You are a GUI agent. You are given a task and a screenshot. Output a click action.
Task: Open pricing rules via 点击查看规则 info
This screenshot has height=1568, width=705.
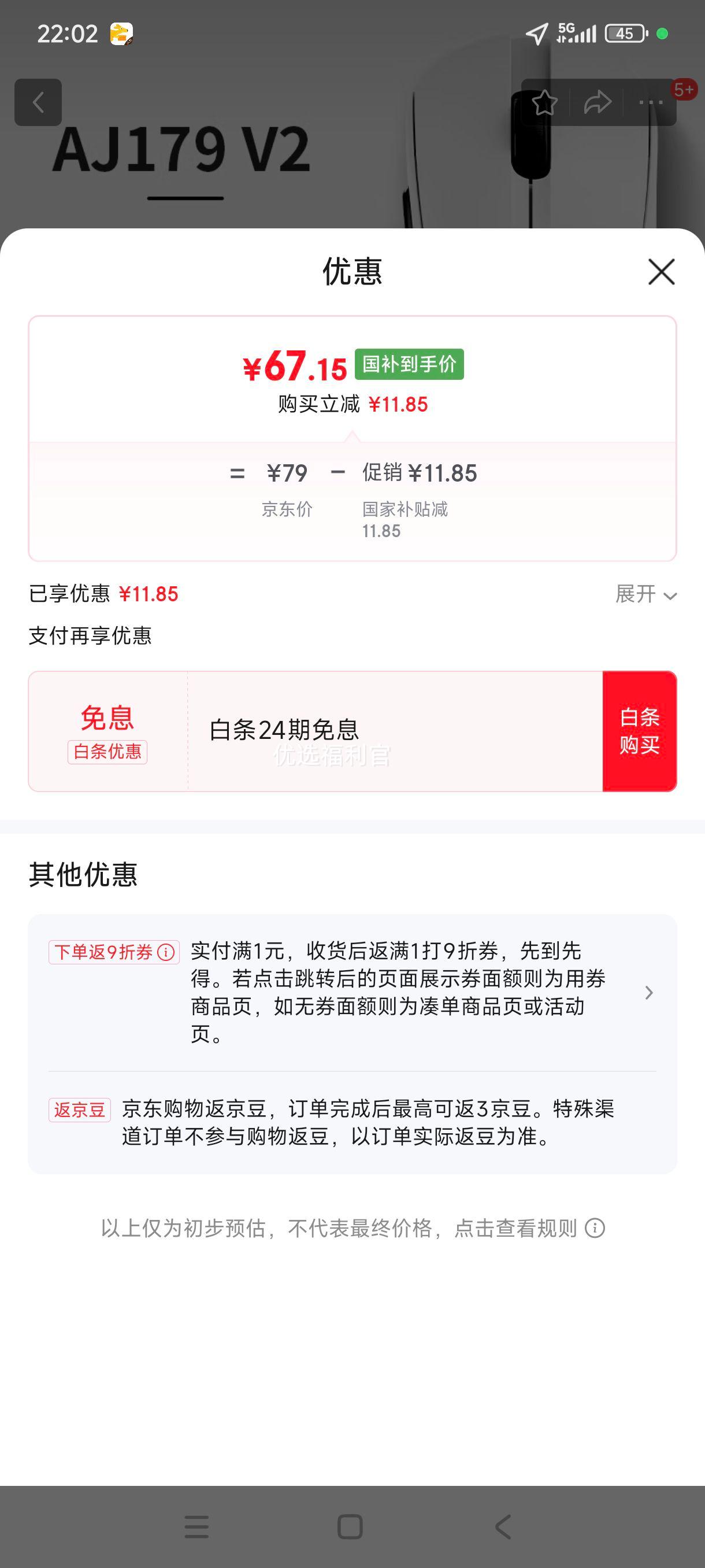[595, 1229]
